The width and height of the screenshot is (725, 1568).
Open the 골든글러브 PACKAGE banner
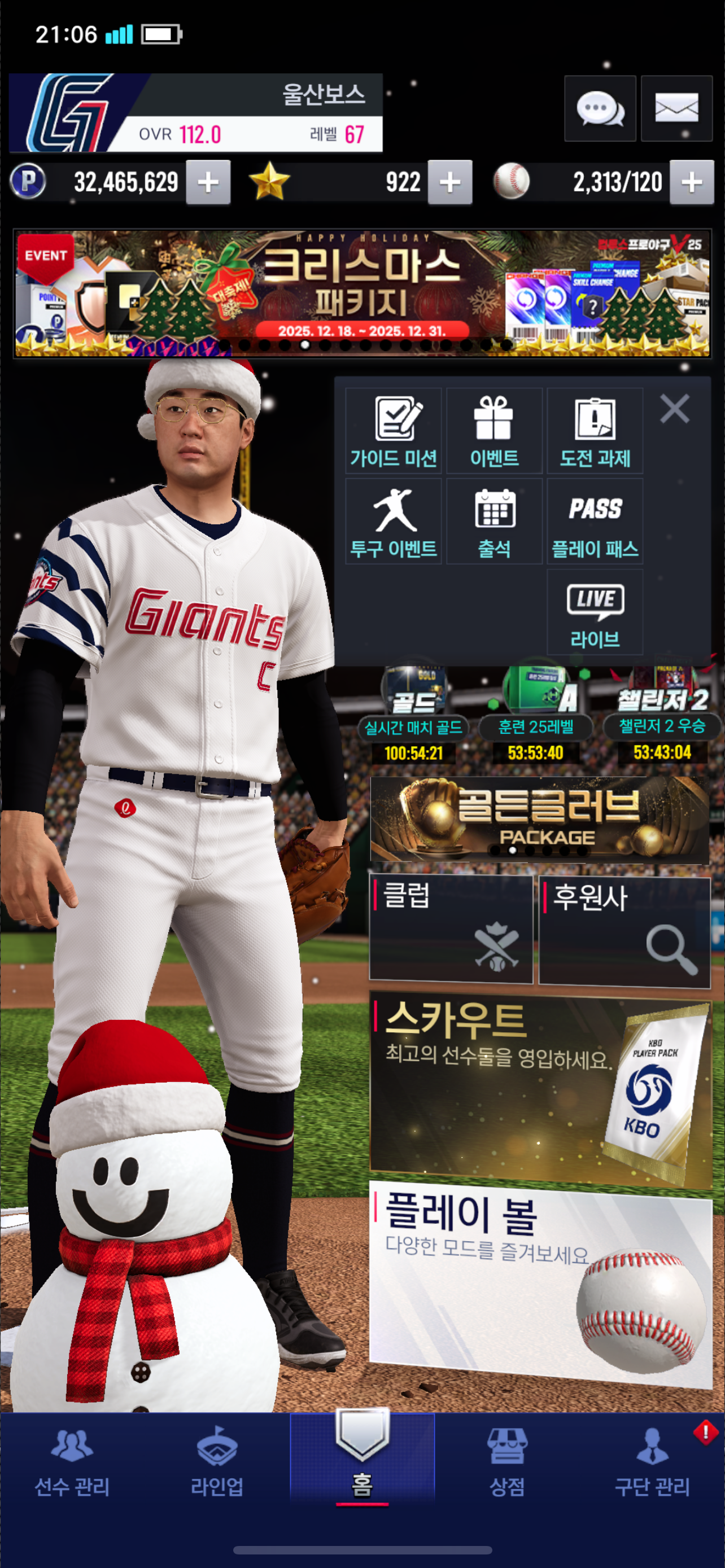click(x=539, y=818)
